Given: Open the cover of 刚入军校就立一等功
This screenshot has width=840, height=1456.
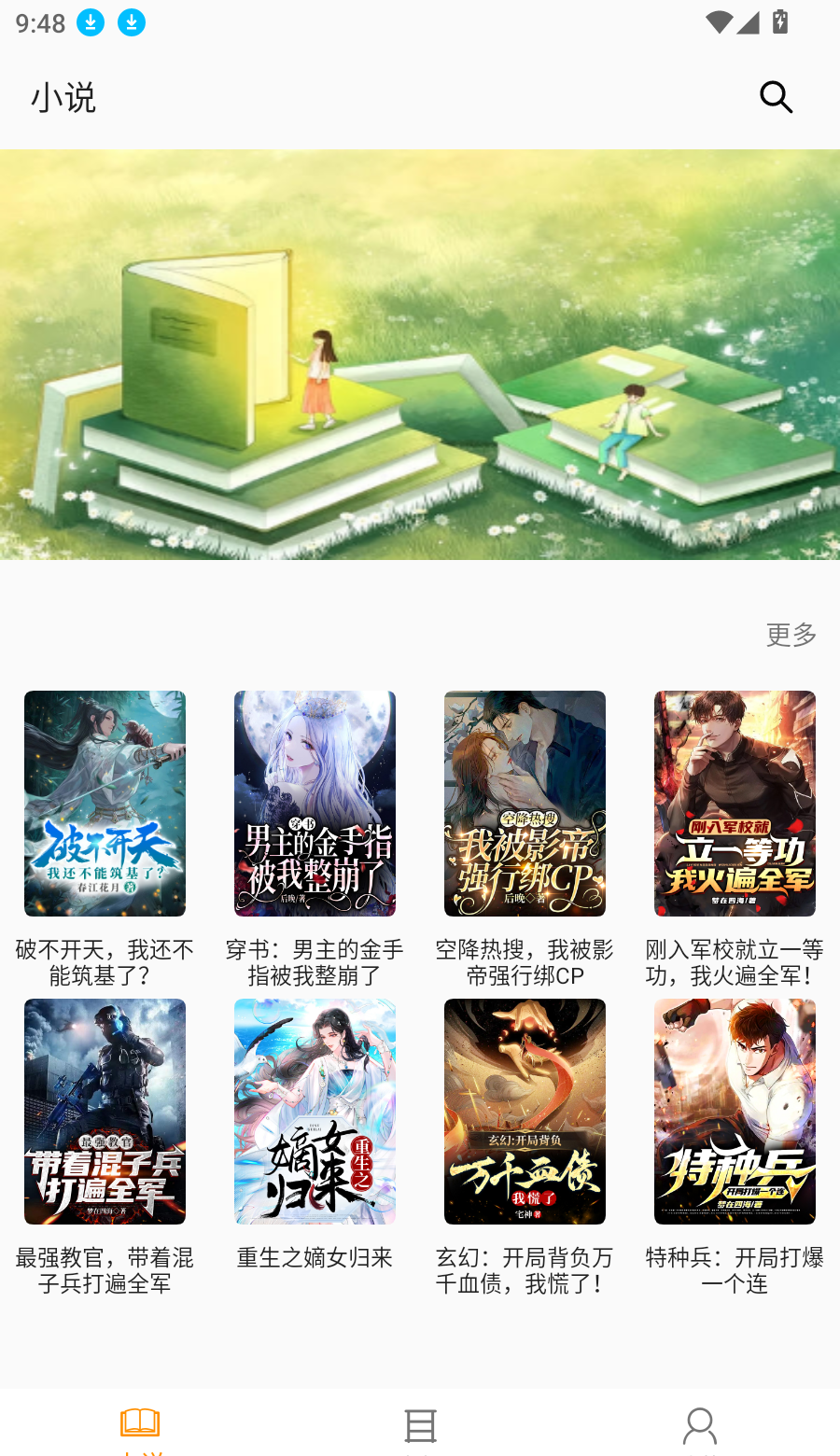Looking at the screenshot, I should tap(735, 804).
